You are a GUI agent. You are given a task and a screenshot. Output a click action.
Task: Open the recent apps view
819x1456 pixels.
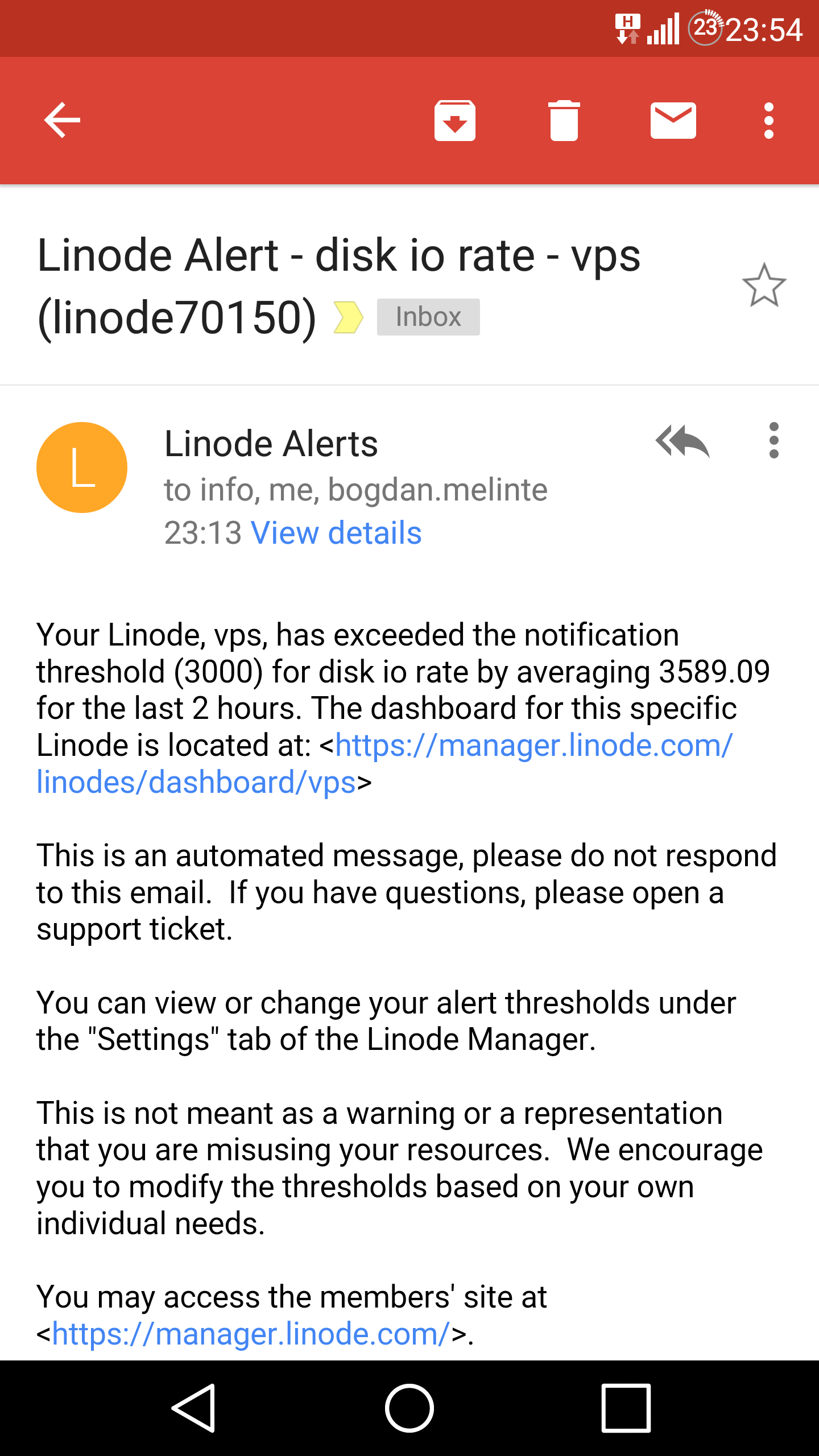point(626,1408)
